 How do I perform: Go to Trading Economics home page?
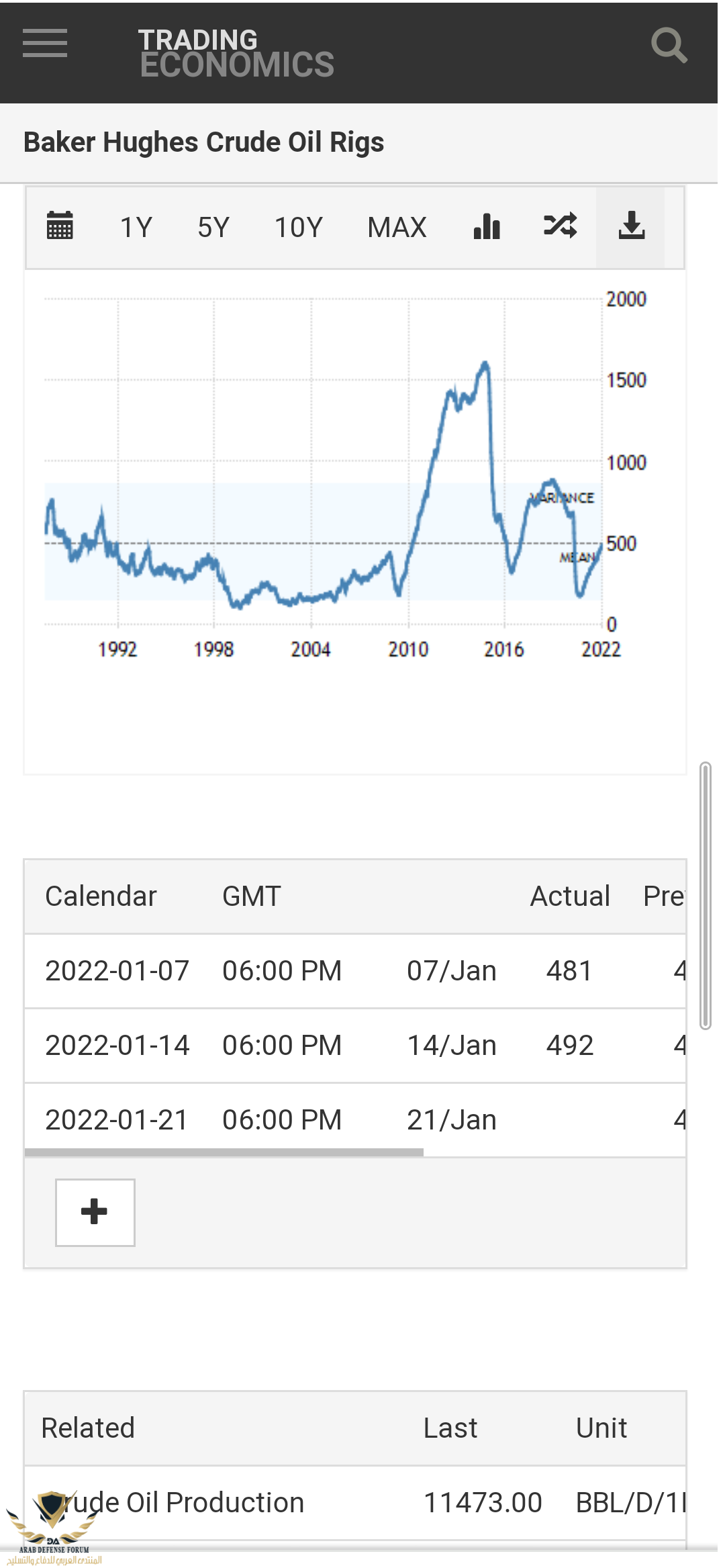tap(236, 53)
